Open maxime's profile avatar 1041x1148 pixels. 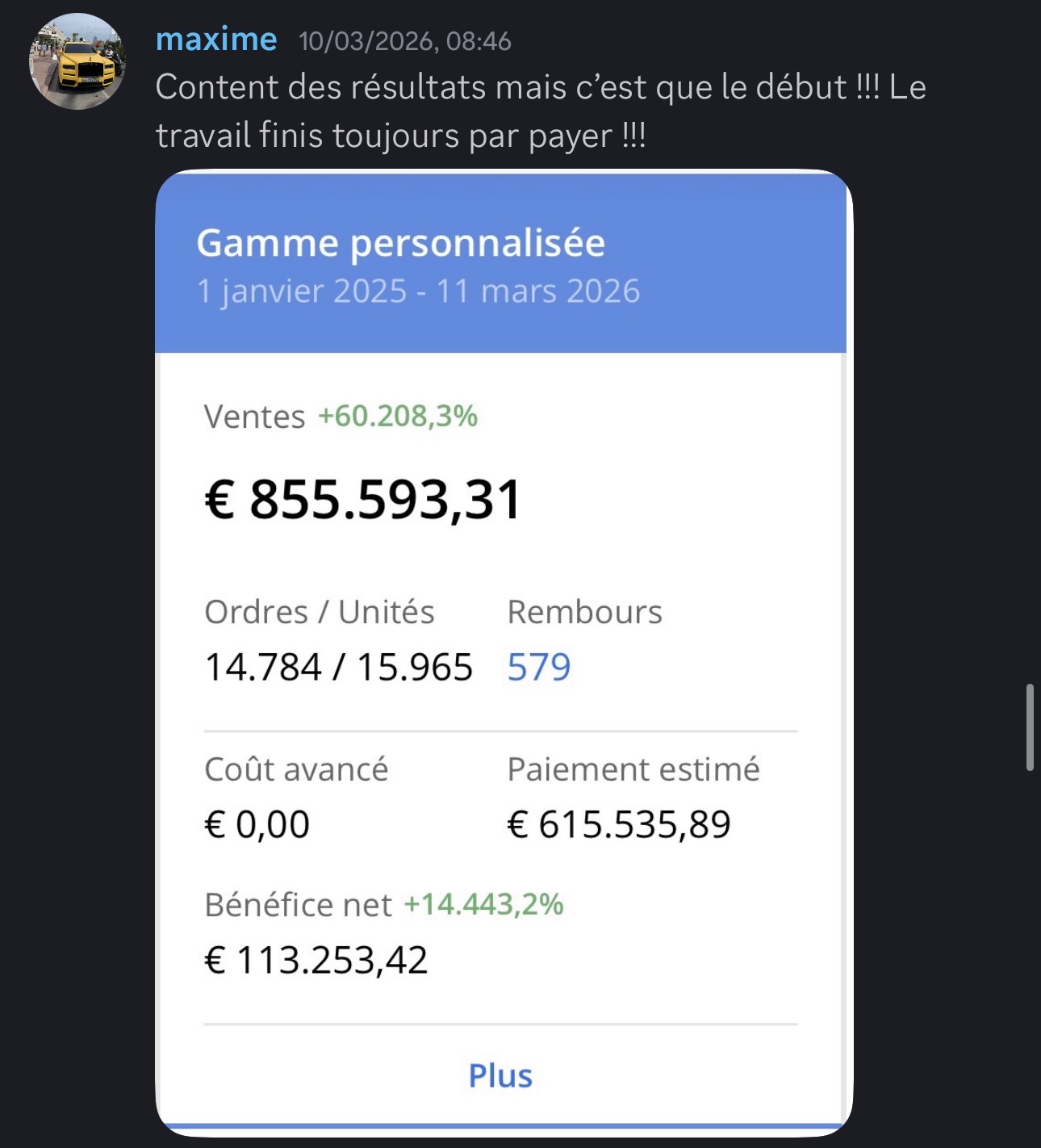point(77,61)
